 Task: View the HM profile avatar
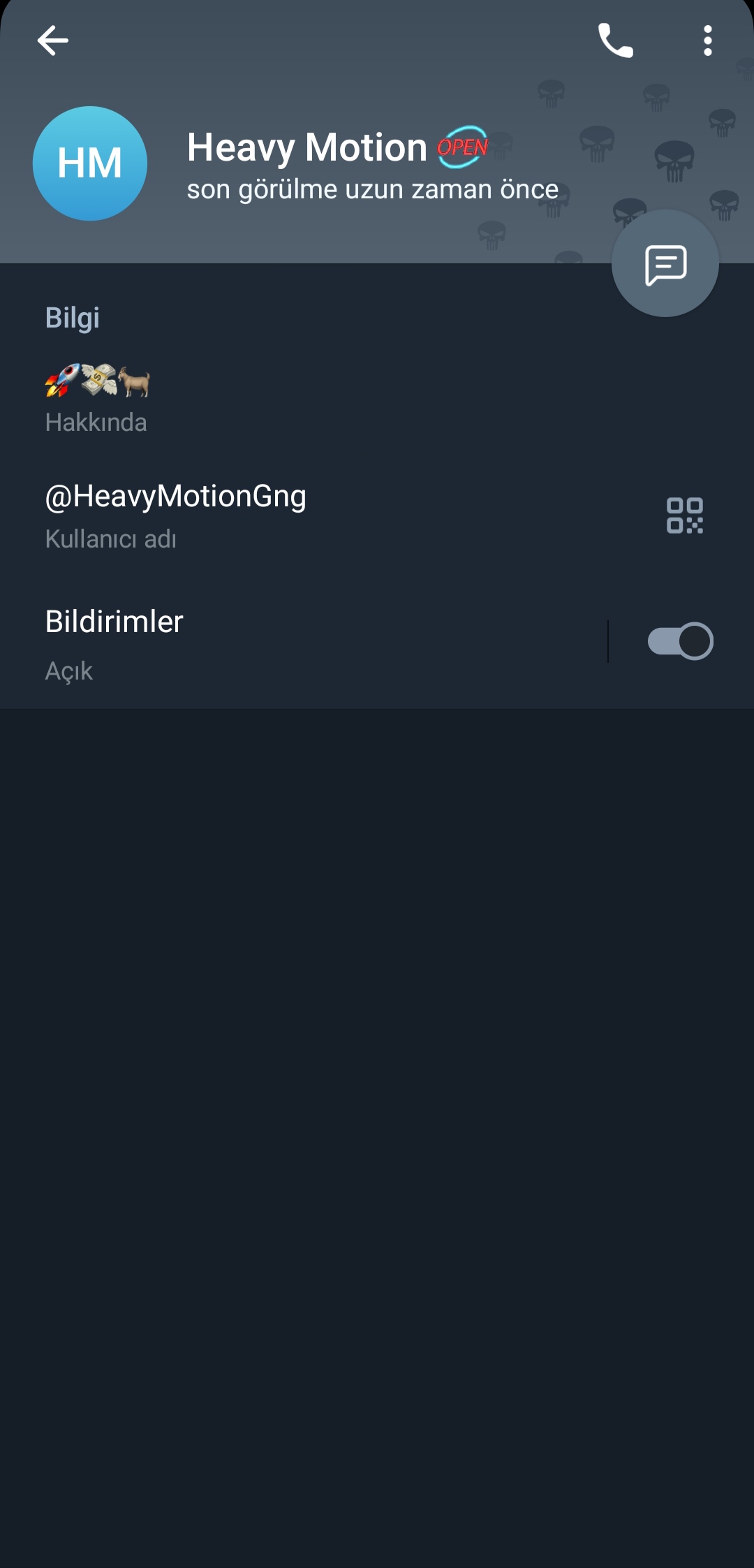[x=90, y=163]
